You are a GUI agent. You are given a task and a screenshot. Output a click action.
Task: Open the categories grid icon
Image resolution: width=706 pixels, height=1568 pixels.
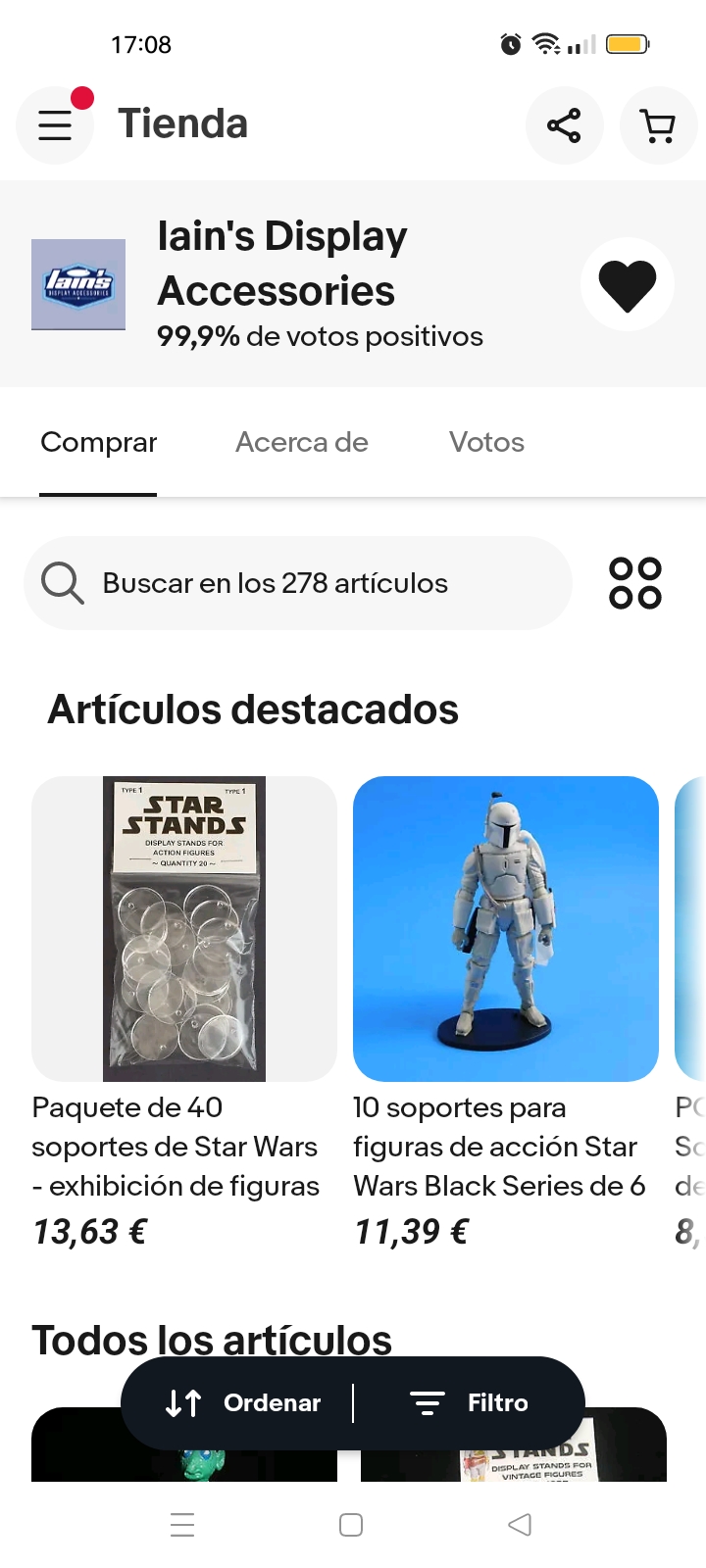[x=635, y=583]
